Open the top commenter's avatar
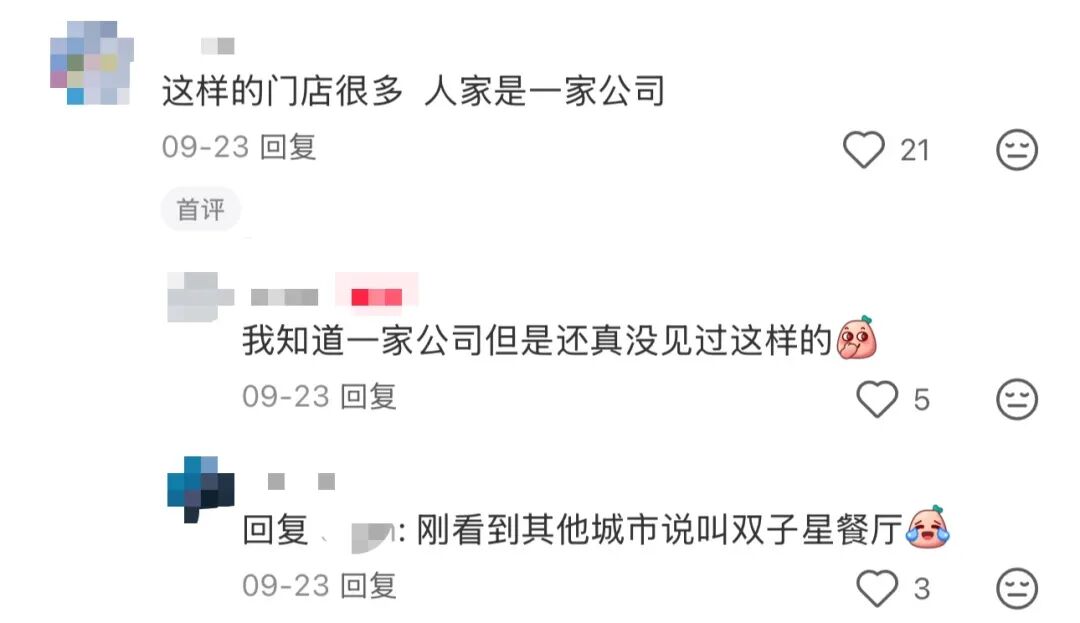 [x=90, y=62]
